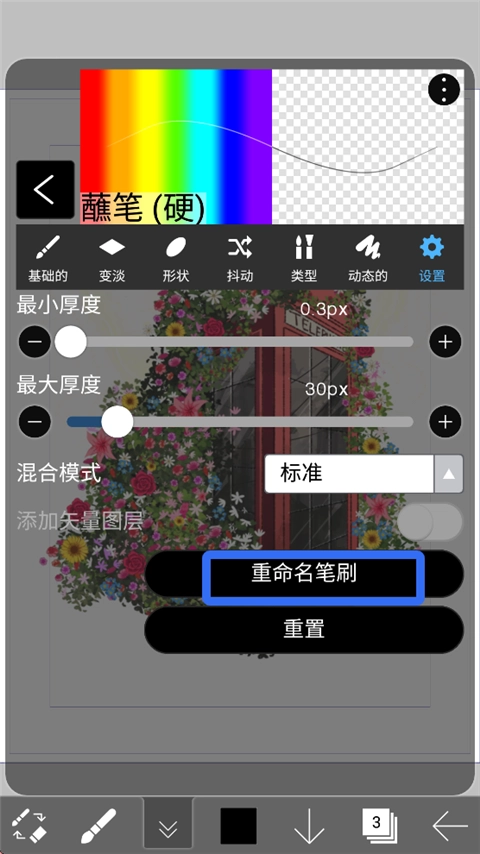Decrease 最小厚度 with the minus button

click(x=34, y=341)
